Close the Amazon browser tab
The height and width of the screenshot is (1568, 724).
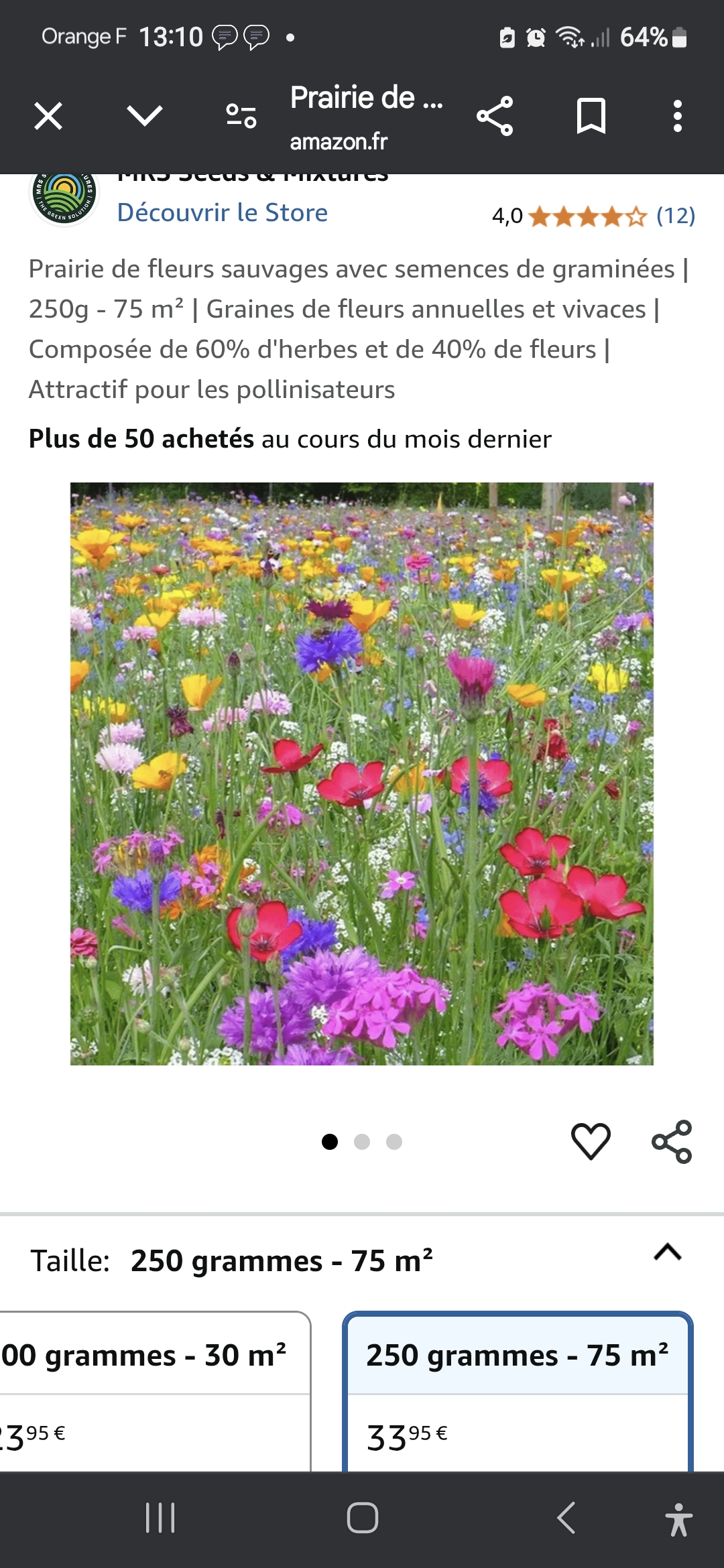pyautogui.click(x=48, y=116)
